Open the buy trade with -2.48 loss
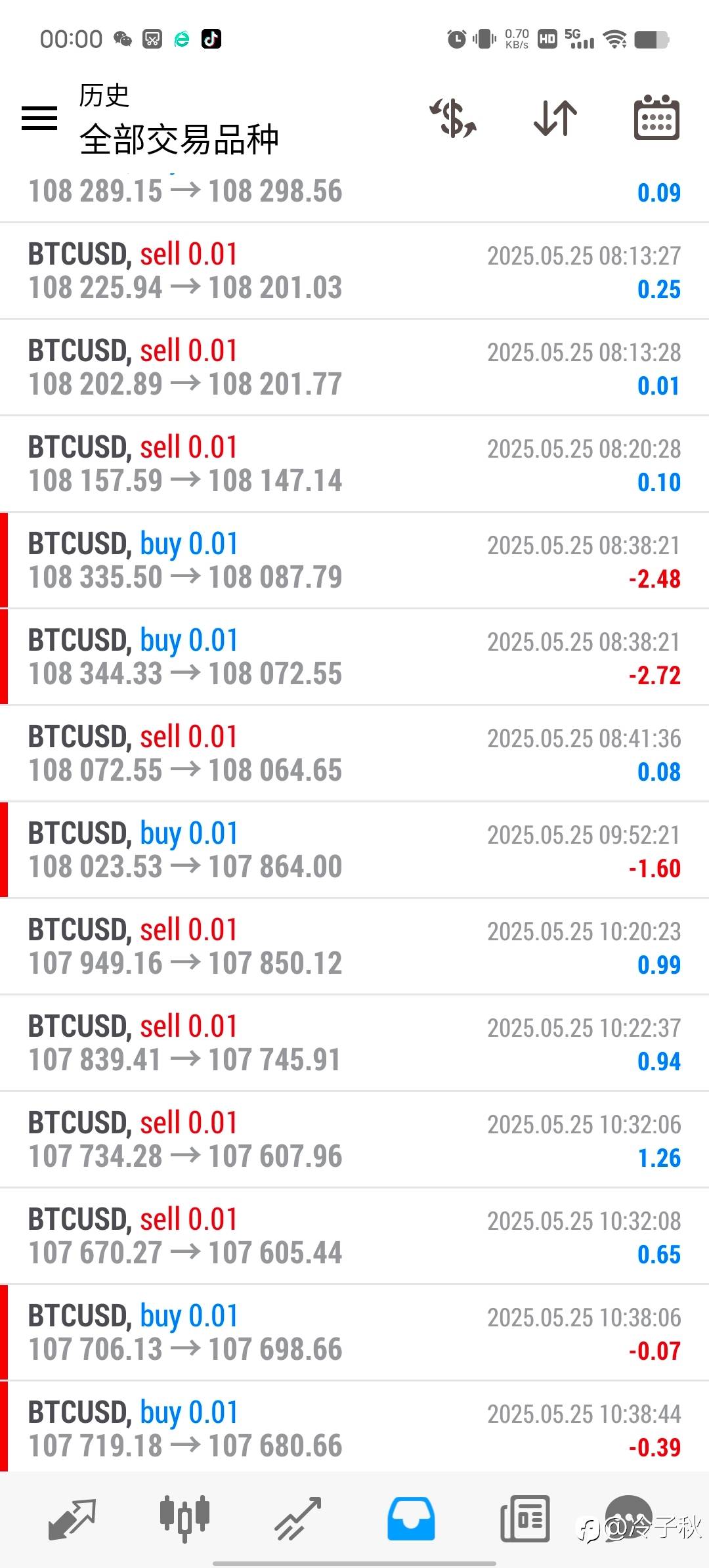This screenshot has height=1568, width=709. coord(354,561)
